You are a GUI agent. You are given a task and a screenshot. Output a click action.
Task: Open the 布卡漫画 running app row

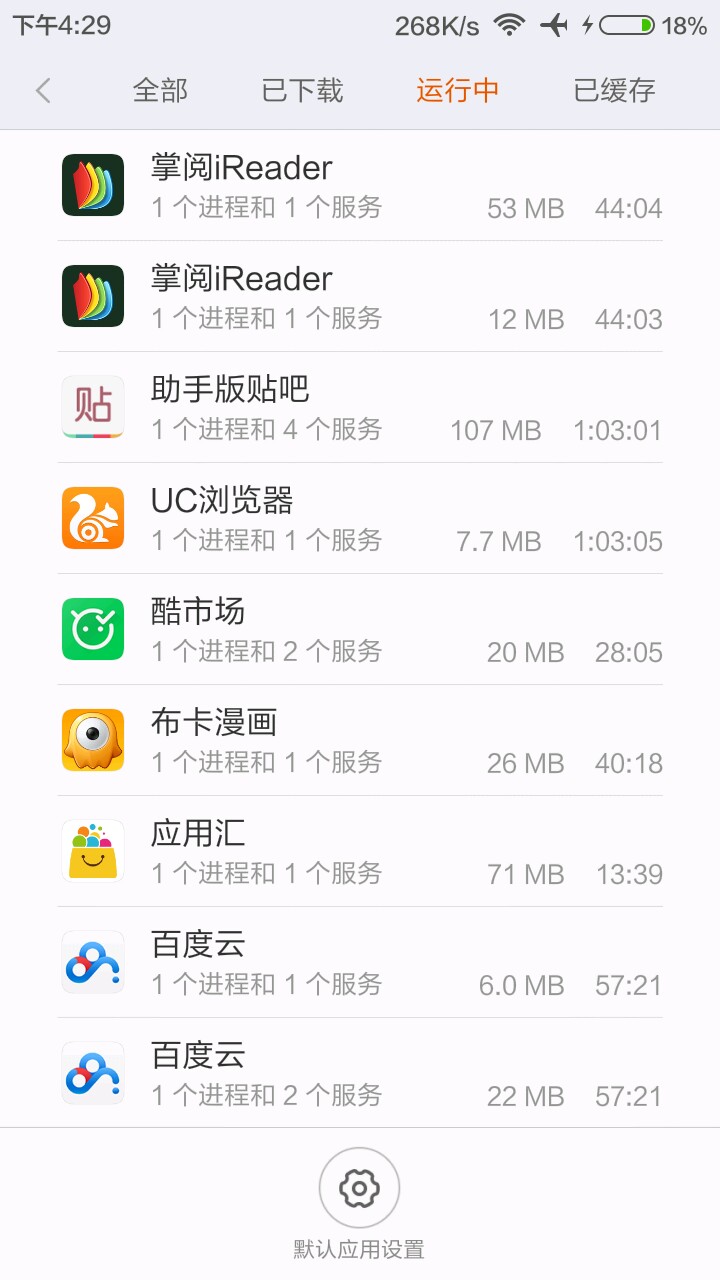(360, 741)
